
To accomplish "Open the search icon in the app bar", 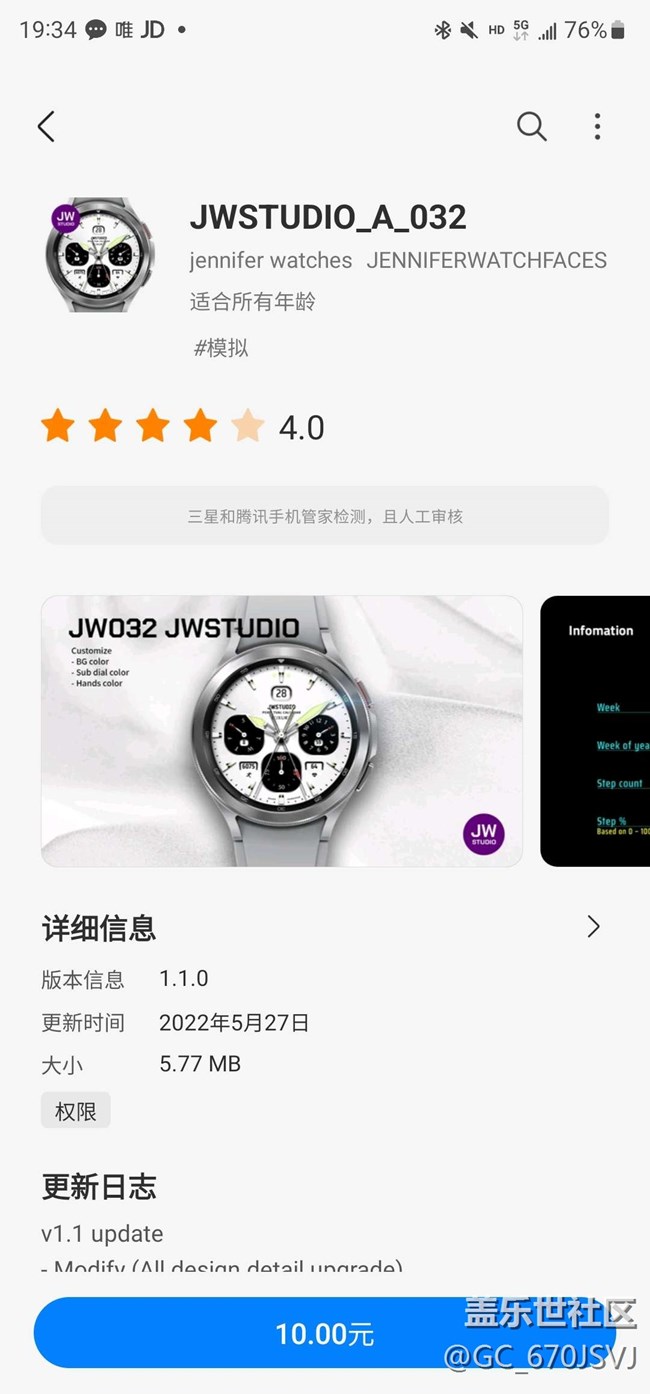I will pyautogui.click(x=531, y=127).
